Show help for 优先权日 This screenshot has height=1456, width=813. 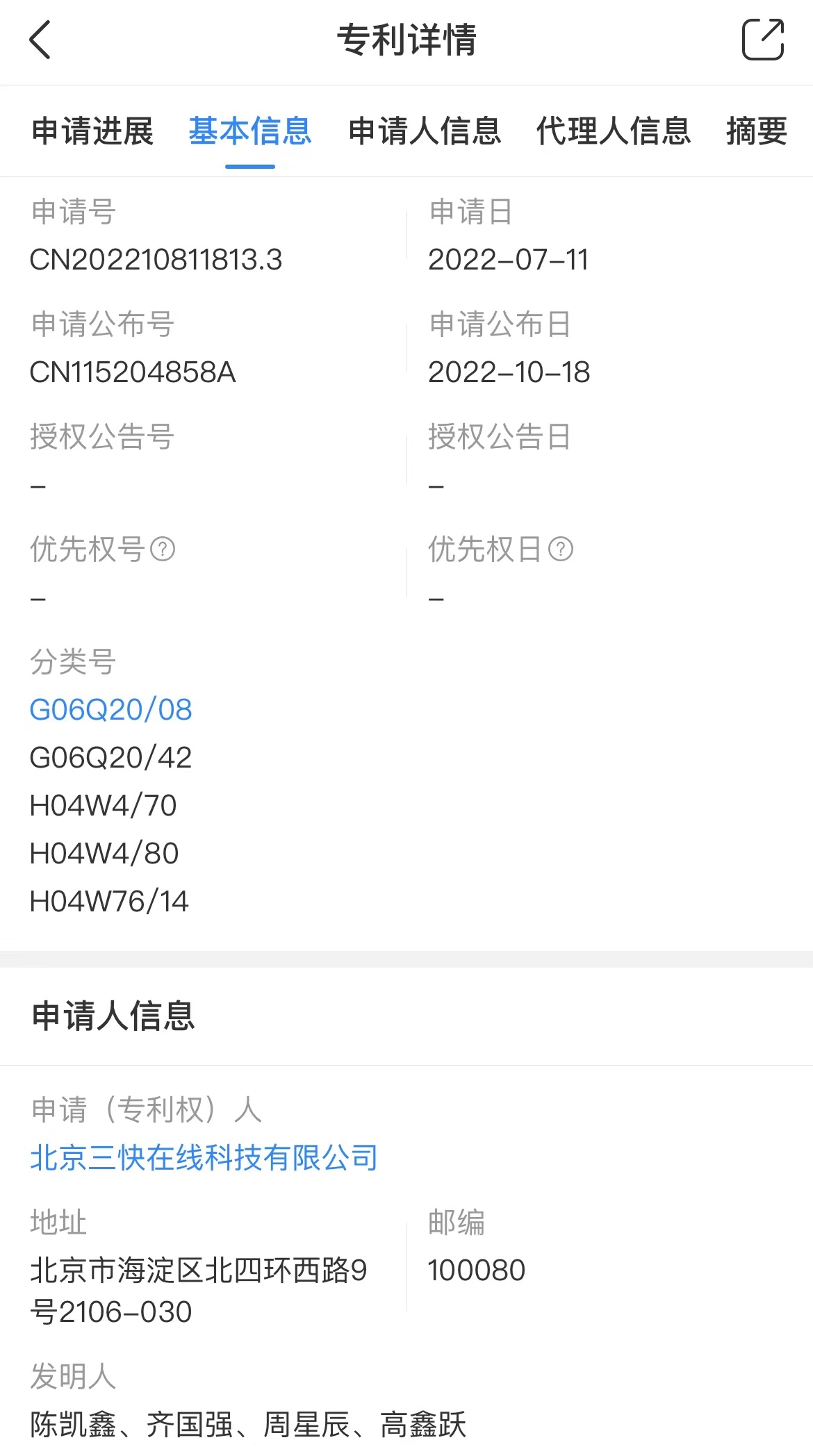point(561,549)
